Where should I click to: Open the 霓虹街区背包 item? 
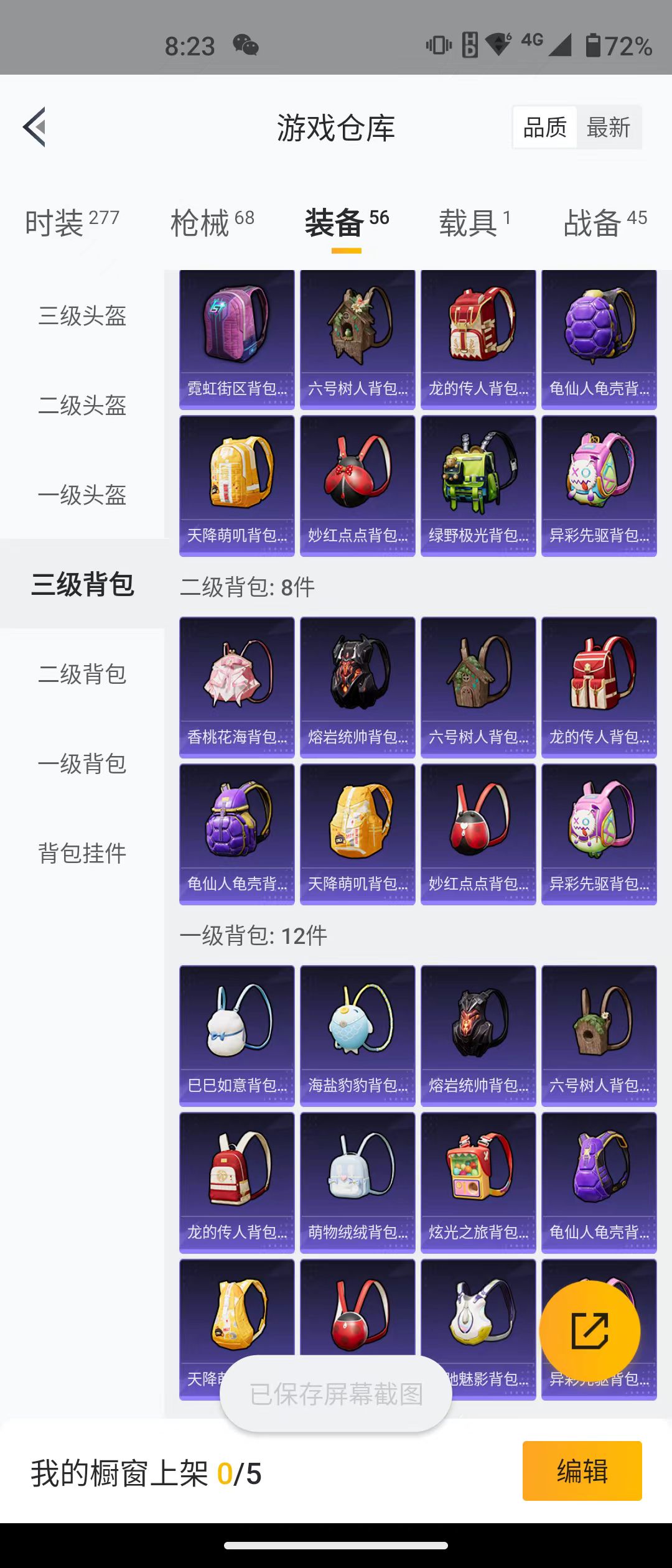click(237, 339)
